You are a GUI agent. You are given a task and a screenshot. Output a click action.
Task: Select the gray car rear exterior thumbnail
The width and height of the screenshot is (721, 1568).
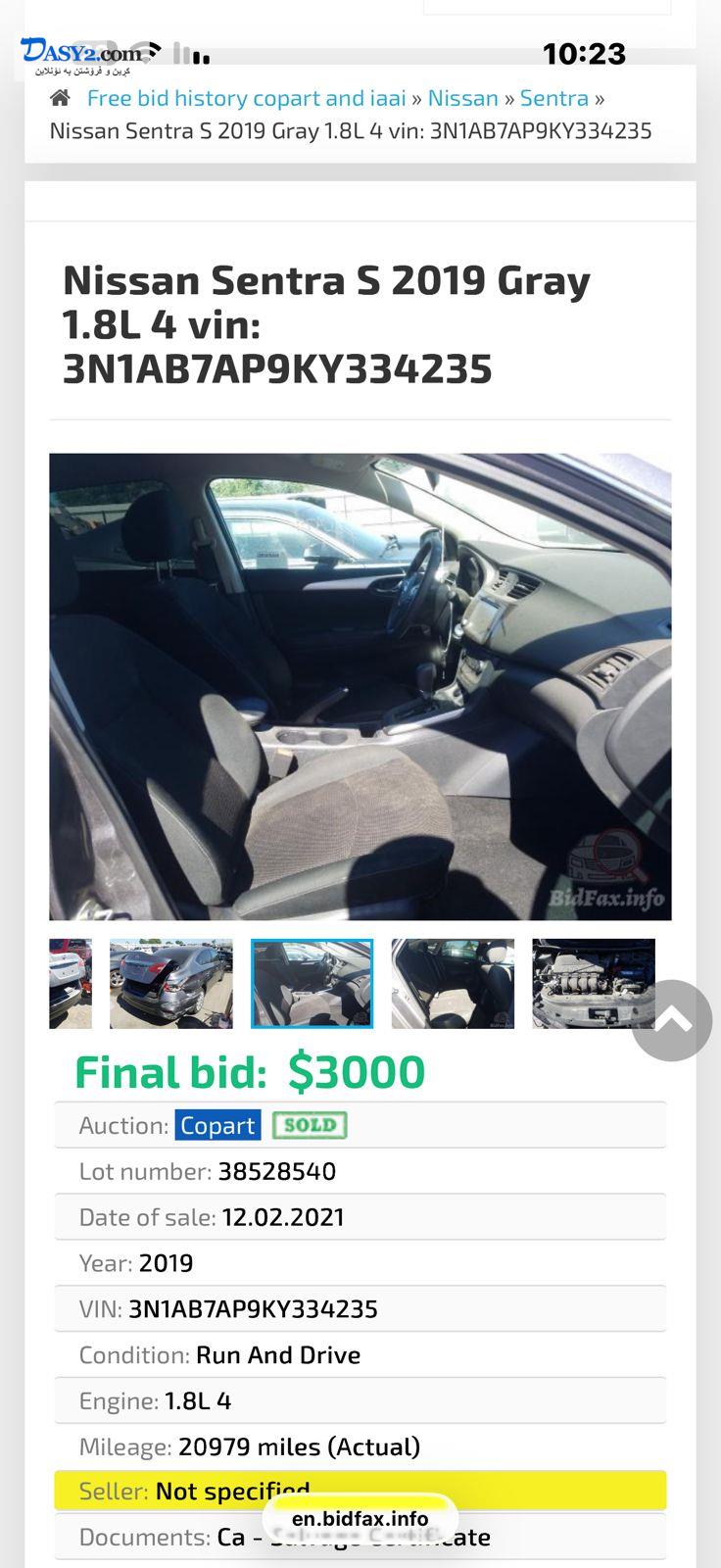(x=171, y=983)
